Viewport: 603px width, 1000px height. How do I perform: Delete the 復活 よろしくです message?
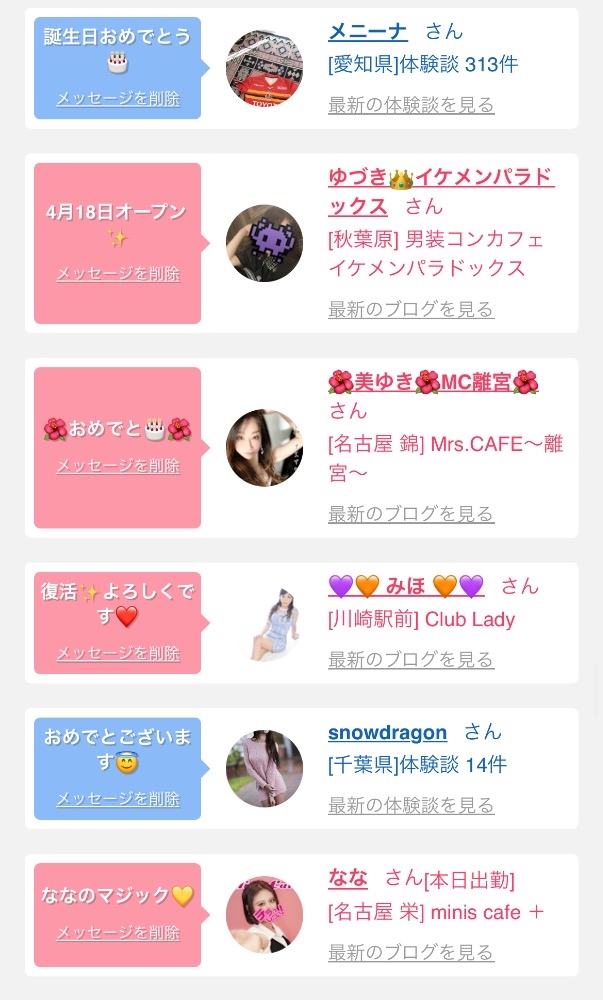pyautogui.click(x=118, y=653)
